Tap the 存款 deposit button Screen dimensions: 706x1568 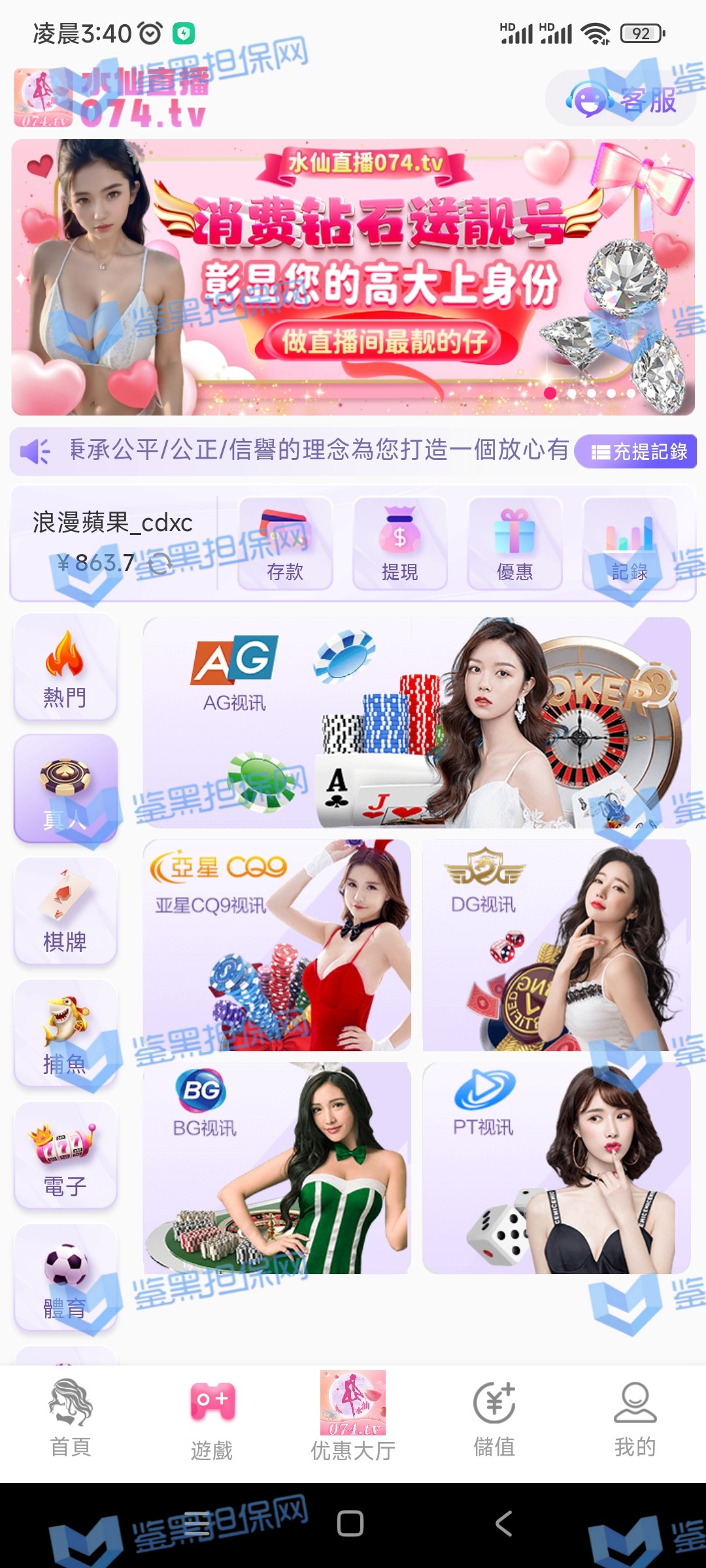[285, 544]
